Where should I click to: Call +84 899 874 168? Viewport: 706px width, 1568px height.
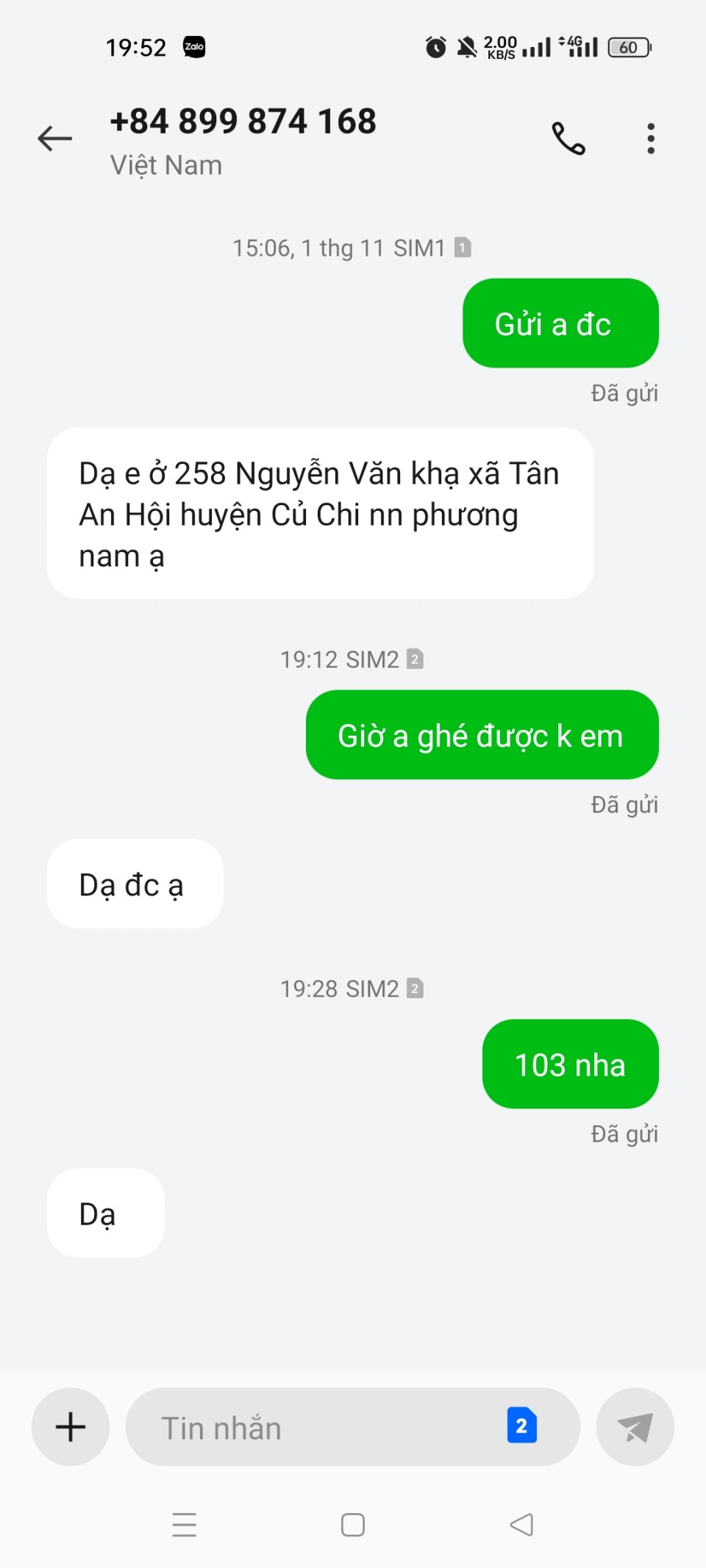click(568, 138)
